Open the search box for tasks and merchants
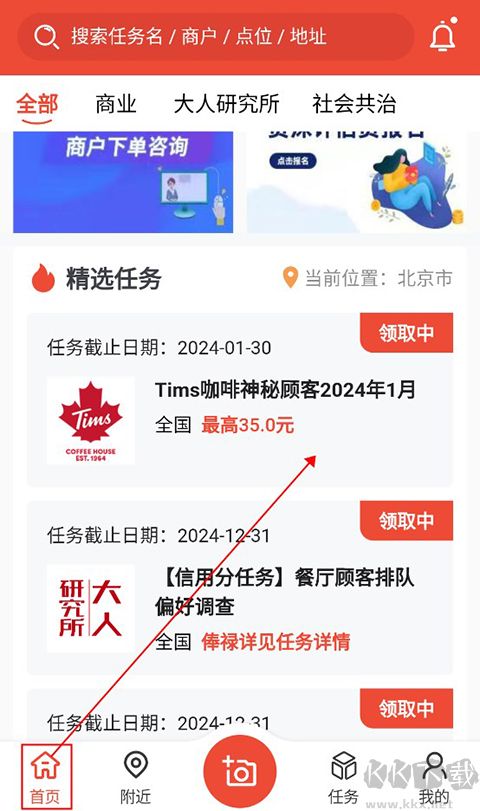The height and width of the screenshot is (811, 480). point(216,37)
